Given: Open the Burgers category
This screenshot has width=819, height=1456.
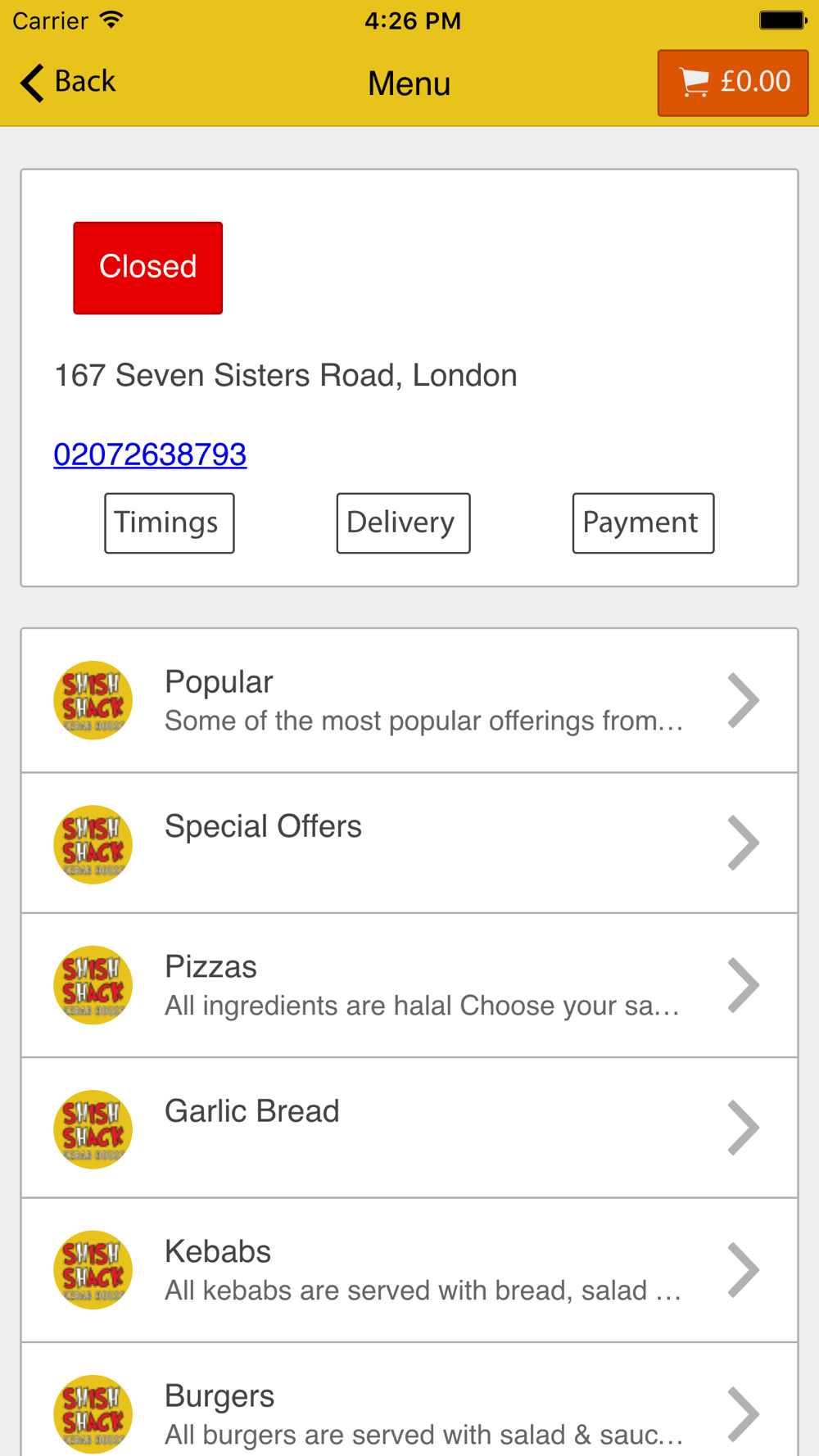Looking at the screenshot, I should tap(409, 1400).
